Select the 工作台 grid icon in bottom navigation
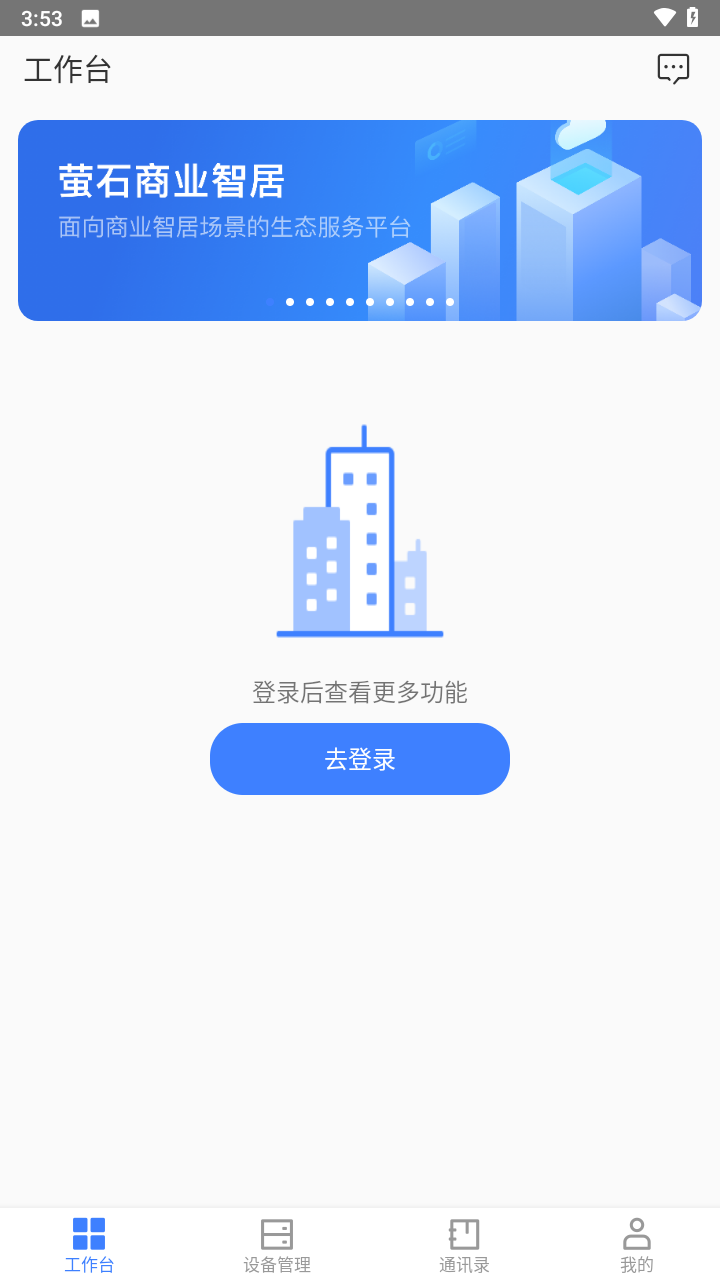 (x=89, y=1233)
